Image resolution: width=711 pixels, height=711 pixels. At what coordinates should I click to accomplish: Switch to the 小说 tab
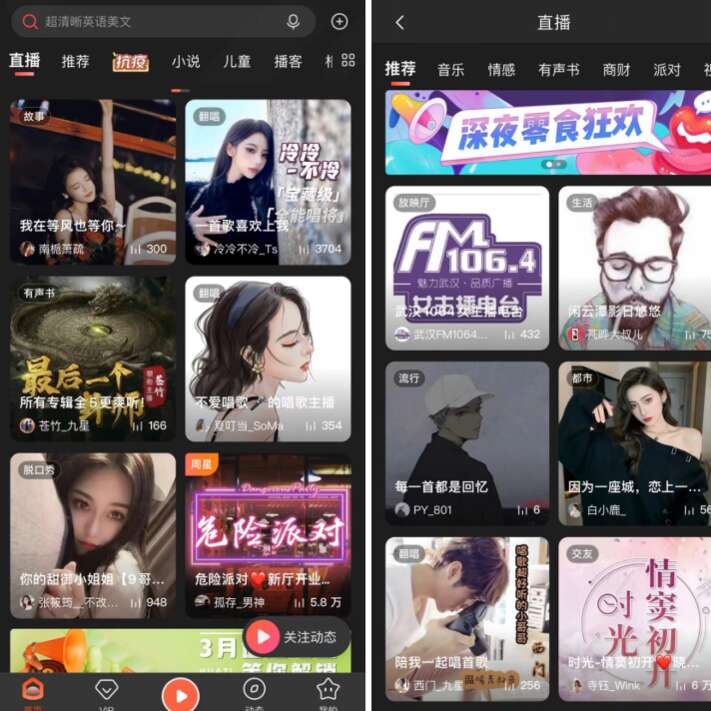pos(185,61)
